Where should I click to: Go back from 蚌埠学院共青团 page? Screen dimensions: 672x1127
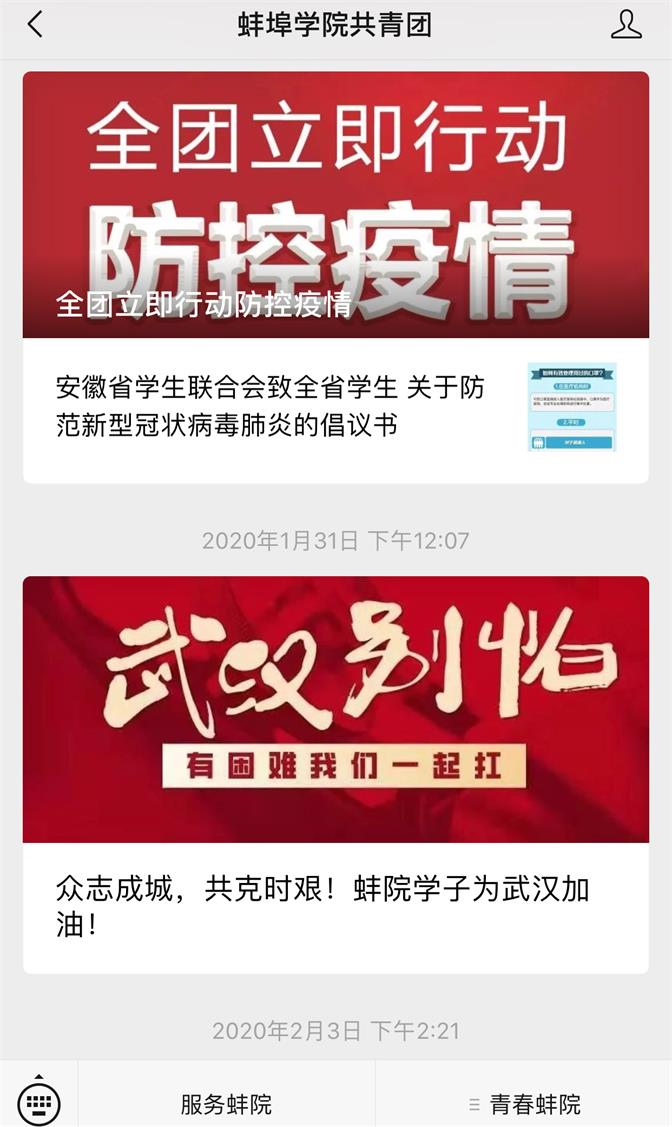click(35, 25)
